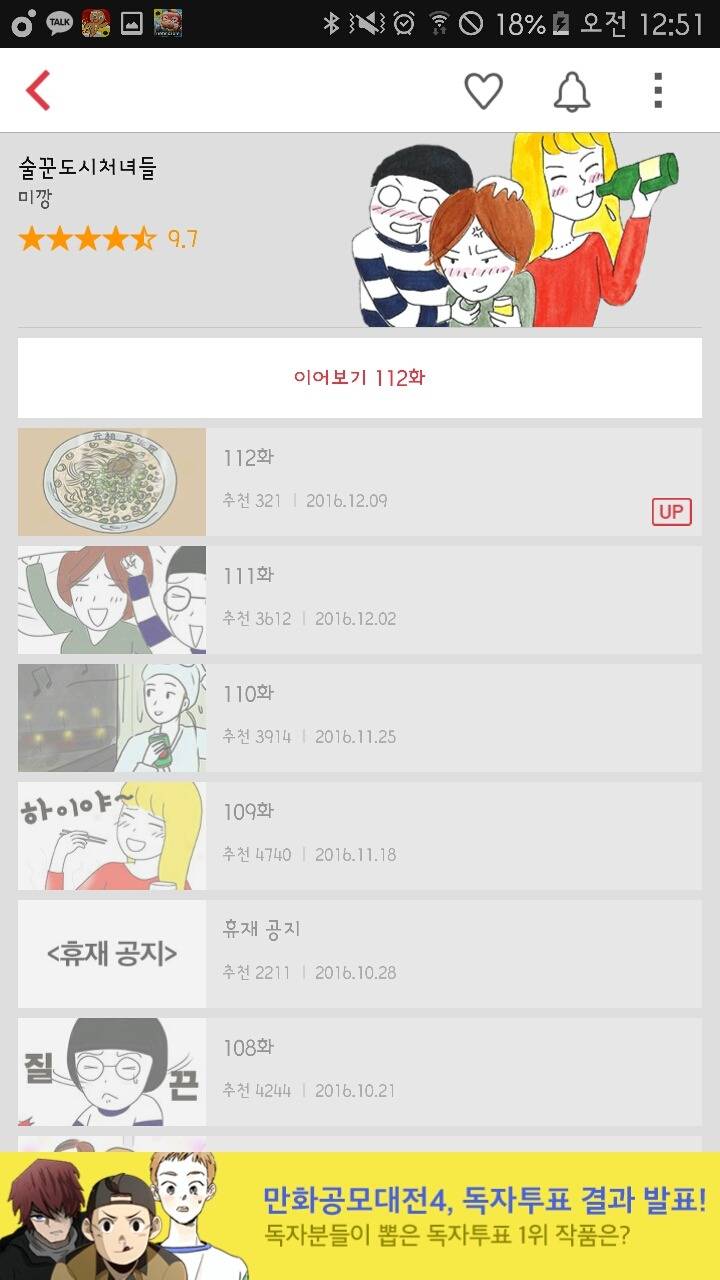Open the three-dot overflow menu
This screenshot has height=1280, width=720.
pyautogui.click(x=657, y=89)
